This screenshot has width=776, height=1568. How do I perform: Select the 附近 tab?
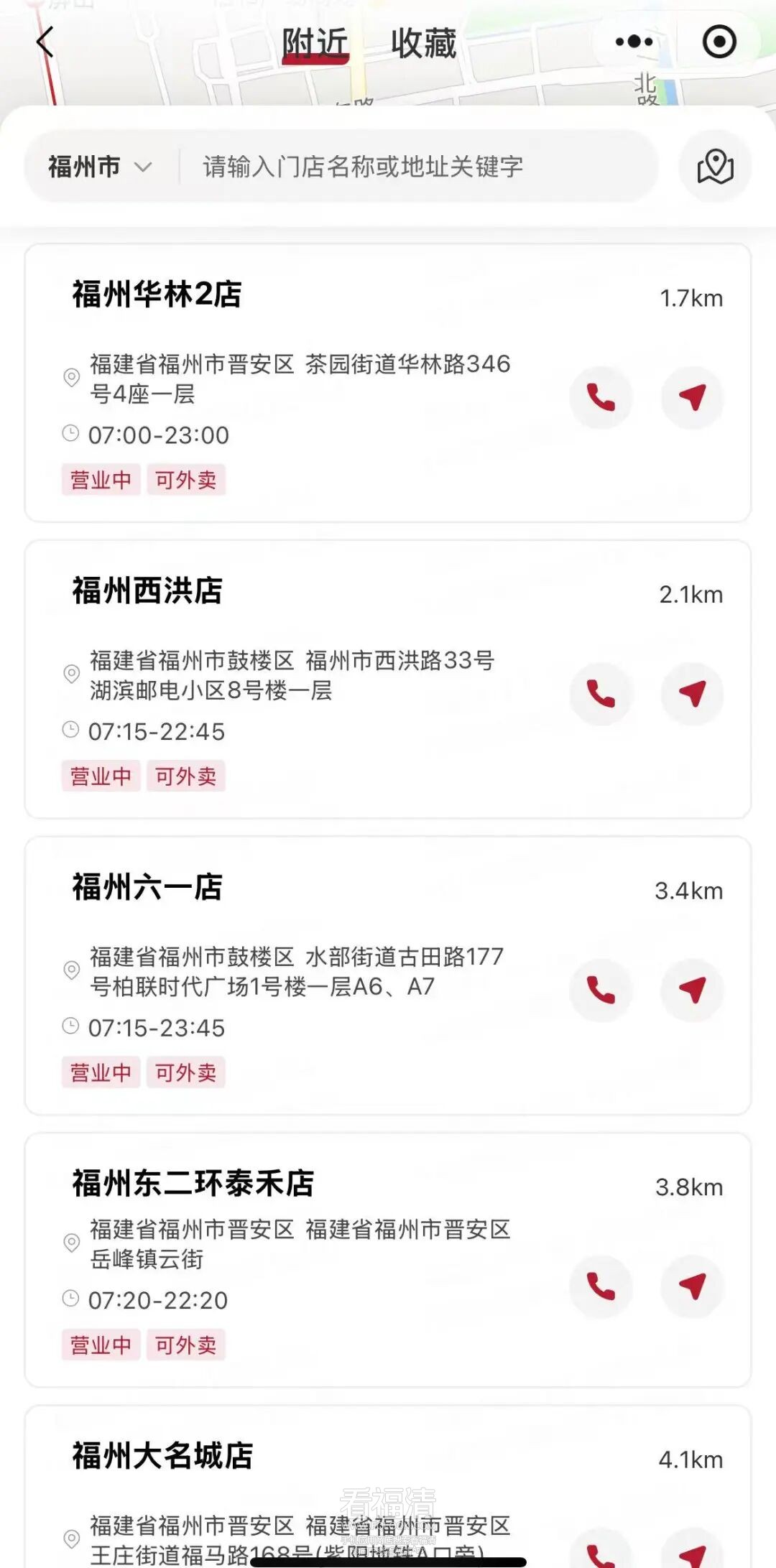pos(315,43)
